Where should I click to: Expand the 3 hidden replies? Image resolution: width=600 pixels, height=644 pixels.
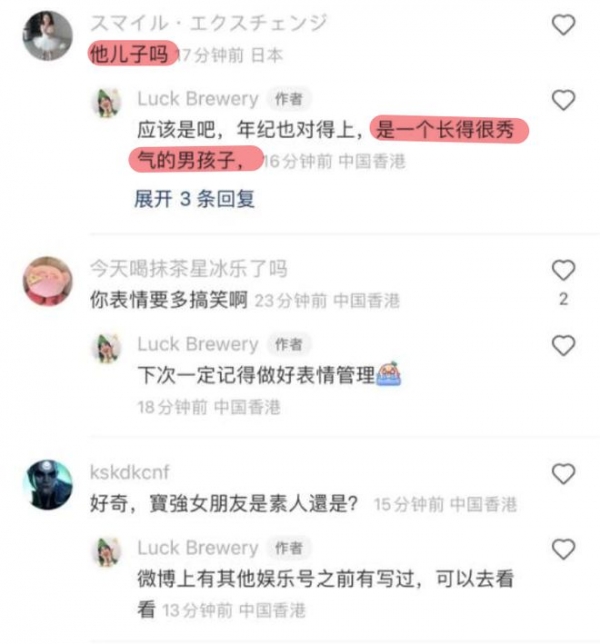coord(194,198)
